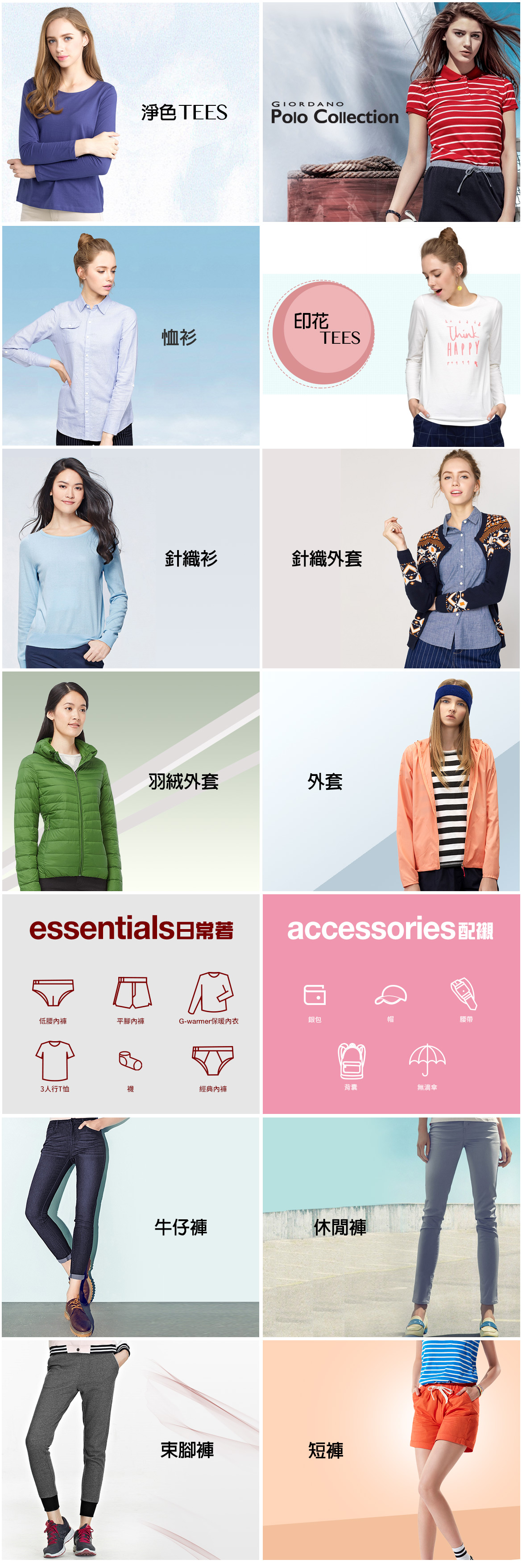View the 針織衫 knitwear category
This screenshot has height=1568, width=522.
point(130,558)
